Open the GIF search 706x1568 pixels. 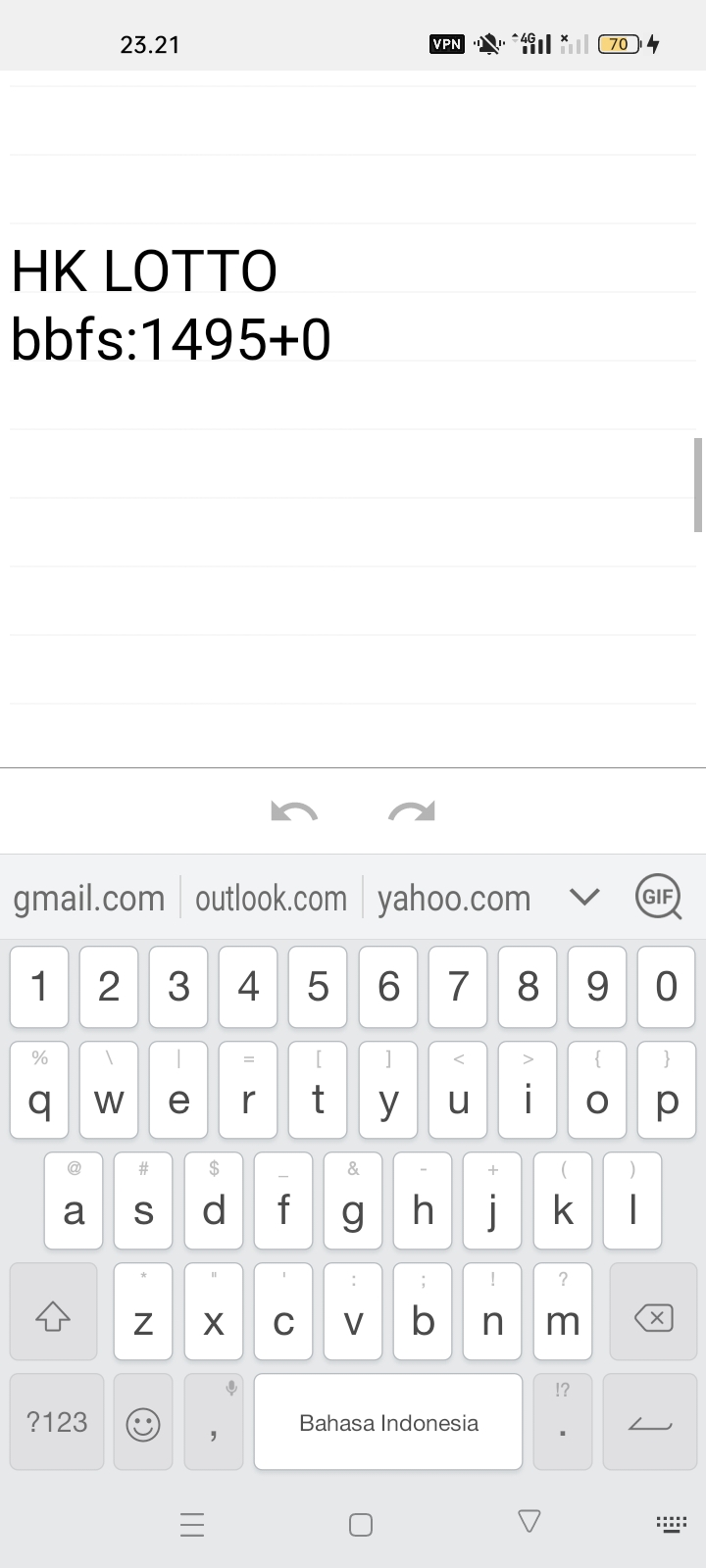coord(658,897)
